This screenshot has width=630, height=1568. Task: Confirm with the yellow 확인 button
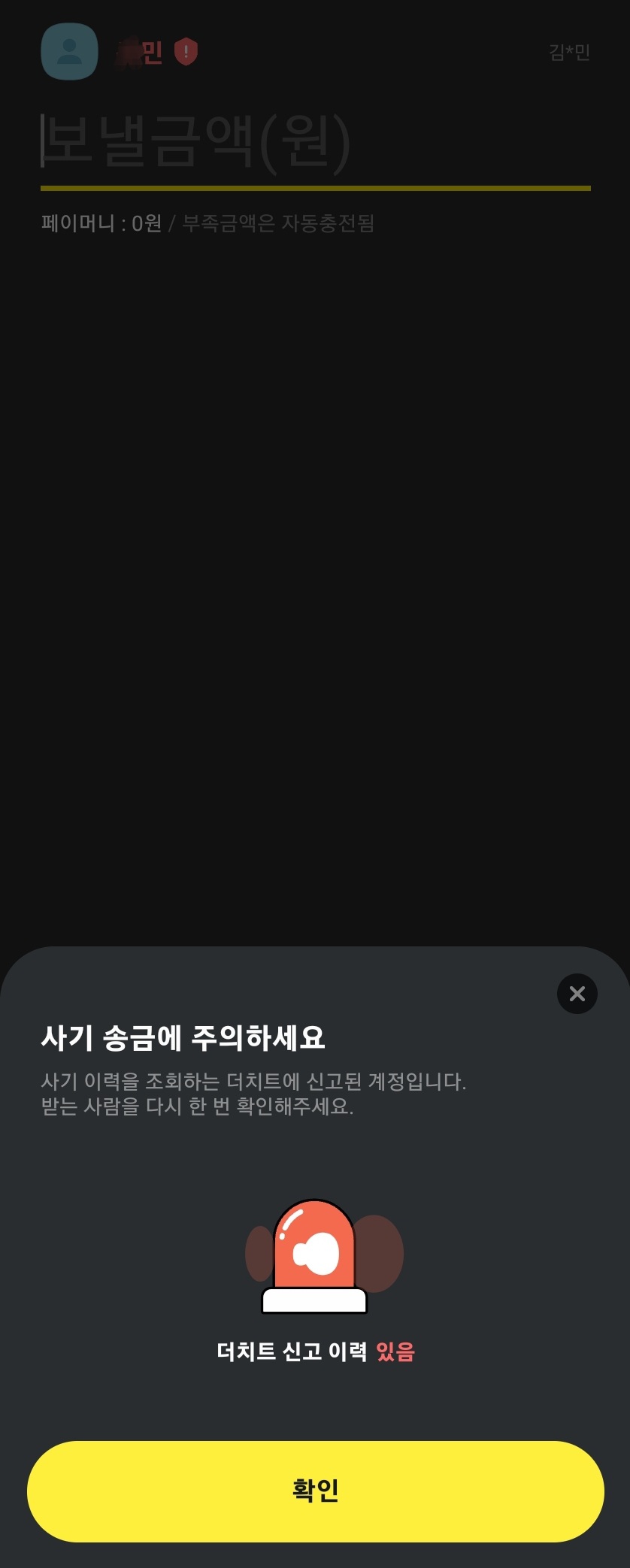315,1491
